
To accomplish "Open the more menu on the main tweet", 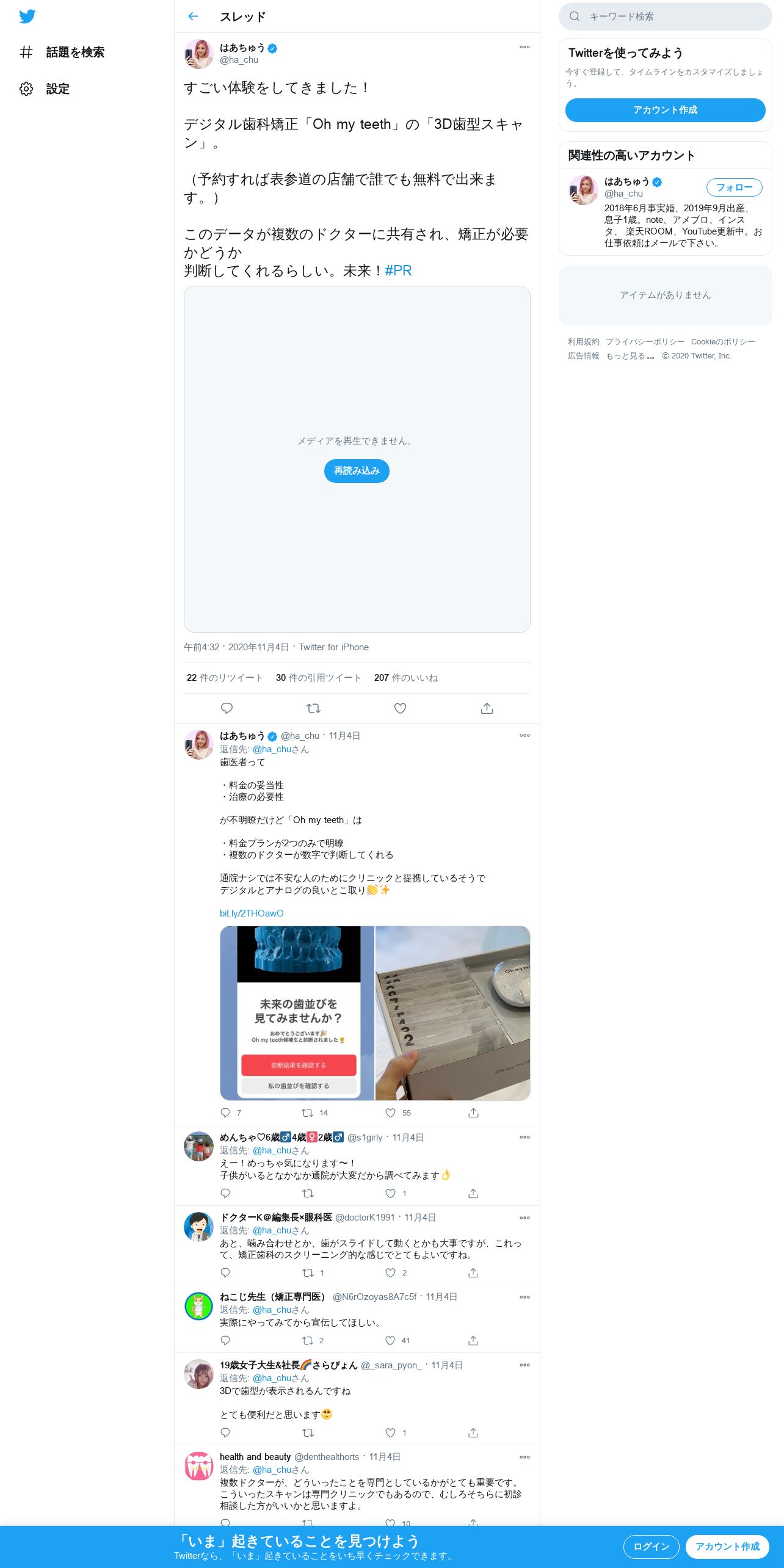I will [524, 47].
